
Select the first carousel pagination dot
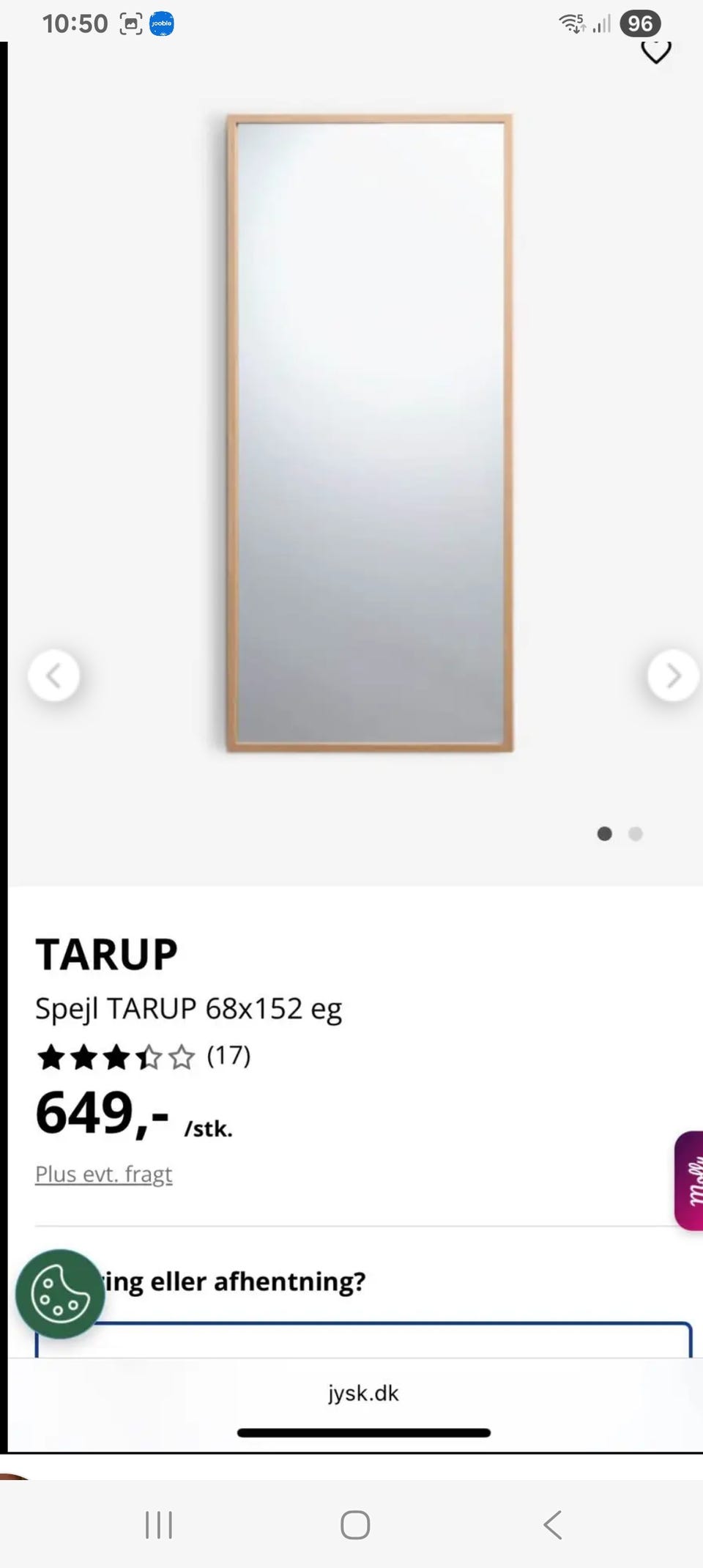coord(604,834)
